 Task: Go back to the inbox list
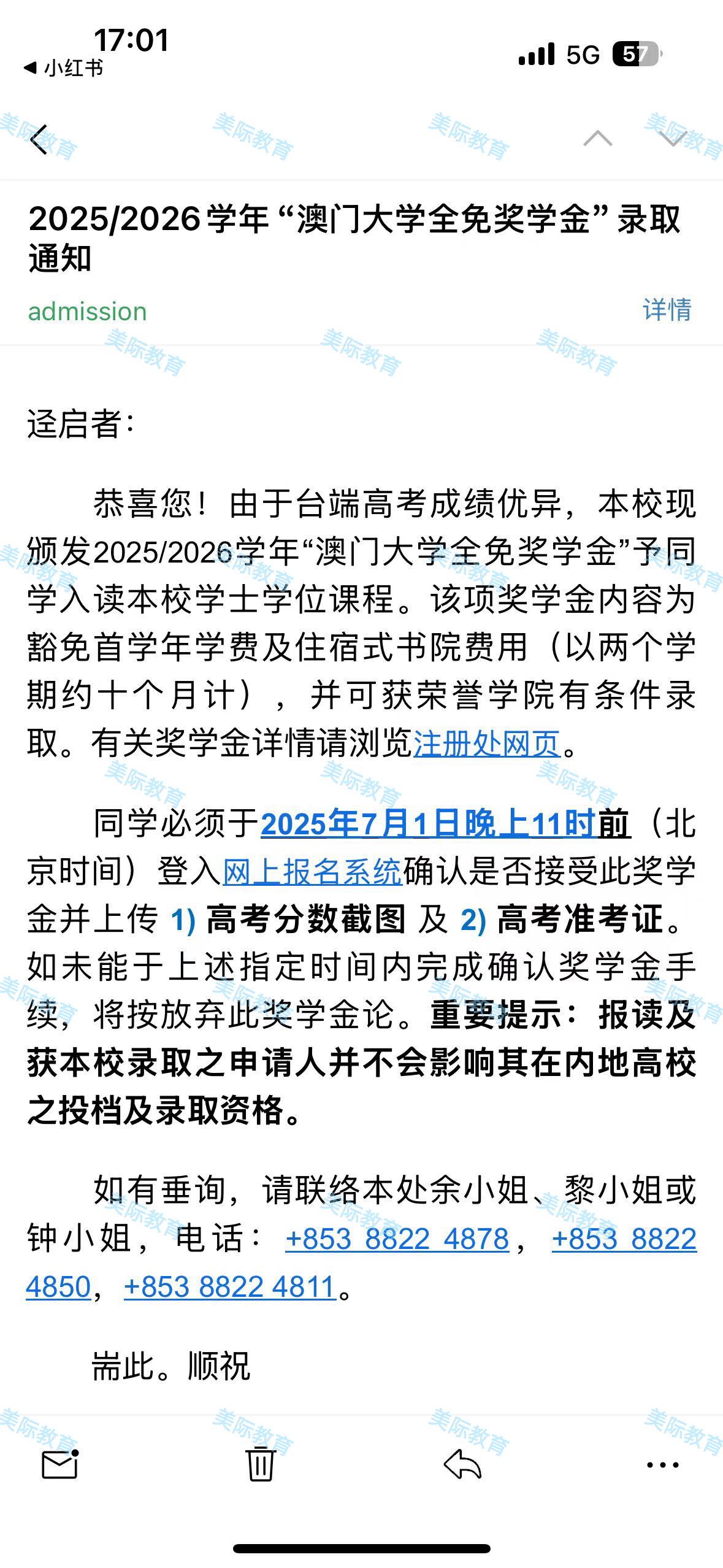(x=39, y=139)
